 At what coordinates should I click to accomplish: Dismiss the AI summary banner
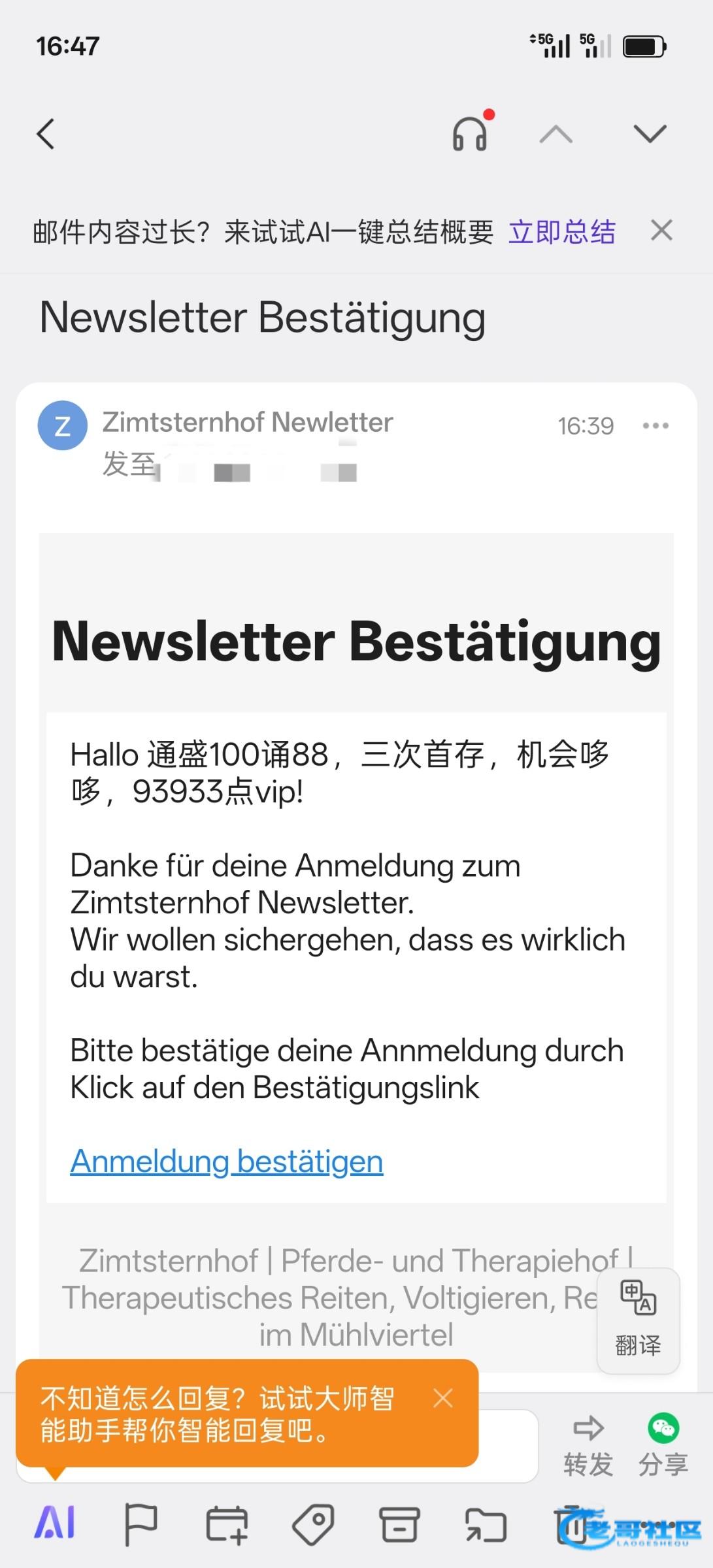pos(661,231)
